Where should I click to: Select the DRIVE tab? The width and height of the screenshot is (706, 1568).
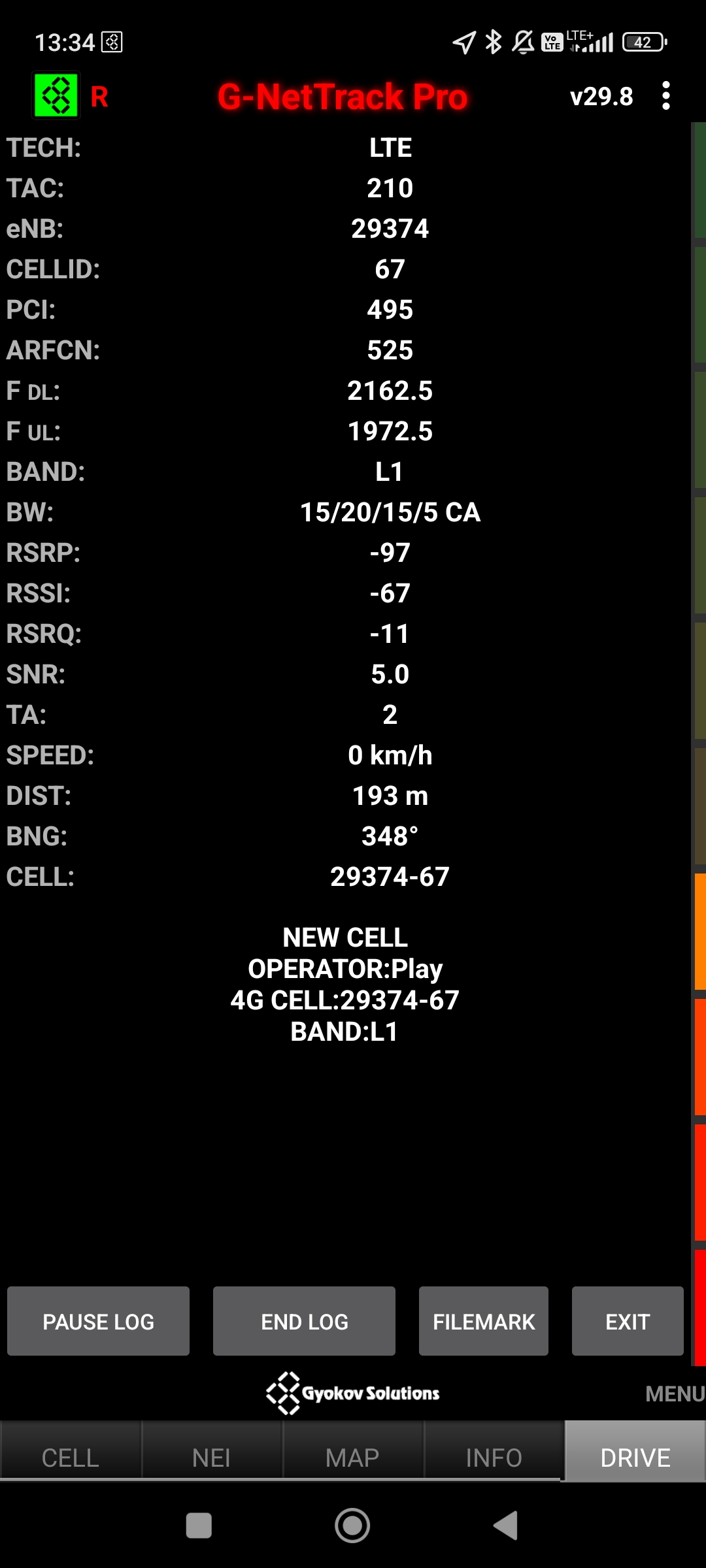tap(635, 1458)
